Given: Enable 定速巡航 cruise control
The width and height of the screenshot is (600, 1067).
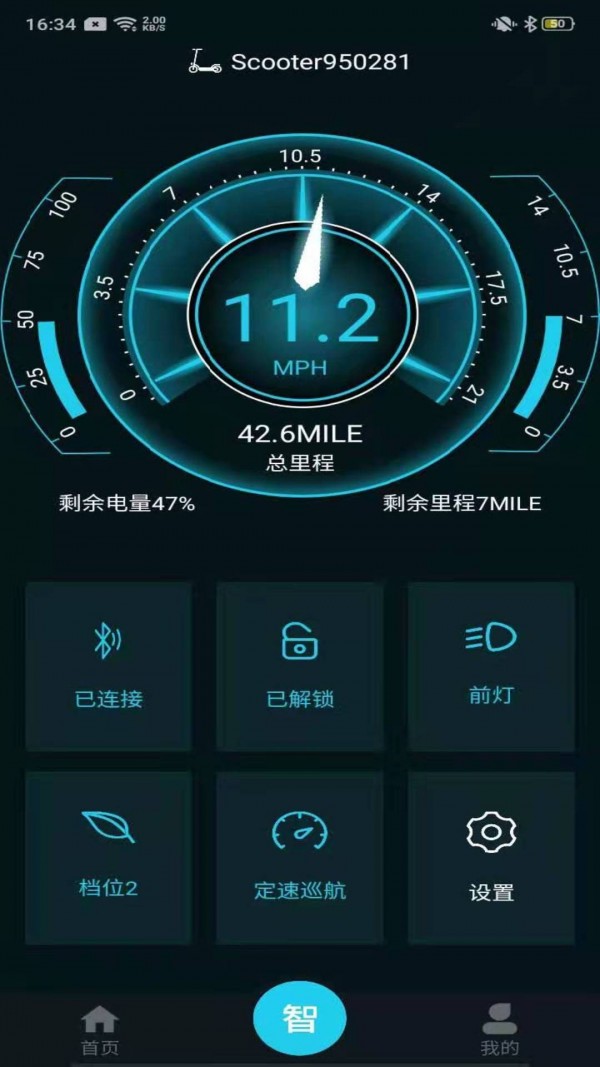Looking at the screenshot, I should (300, 856).
